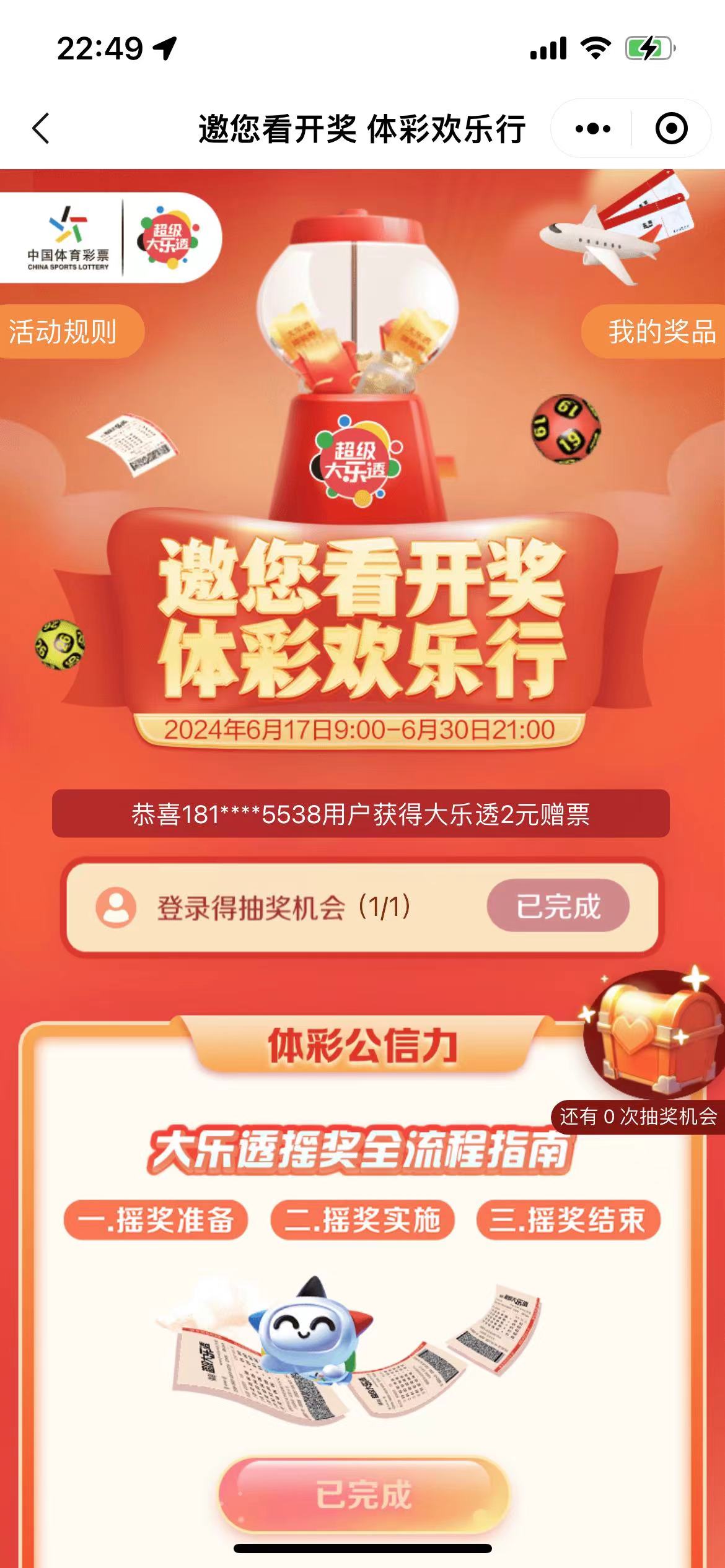Switch to 一.摇奖准备 tab
This screenshot has height=1568, width=725.
(x=156, y=1220)
